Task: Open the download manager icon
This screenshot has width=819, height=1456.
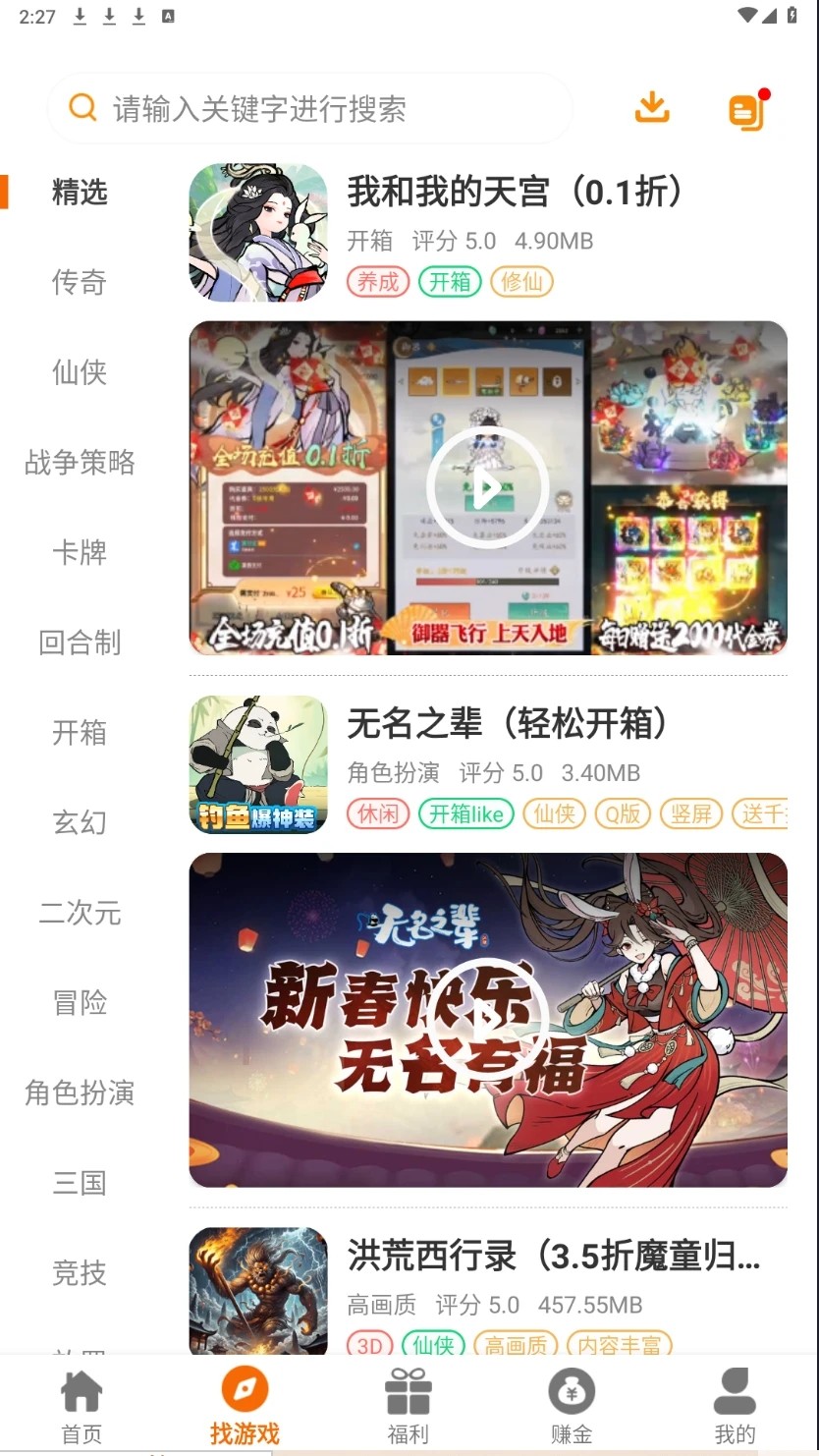Action: (x=652, y=108)
